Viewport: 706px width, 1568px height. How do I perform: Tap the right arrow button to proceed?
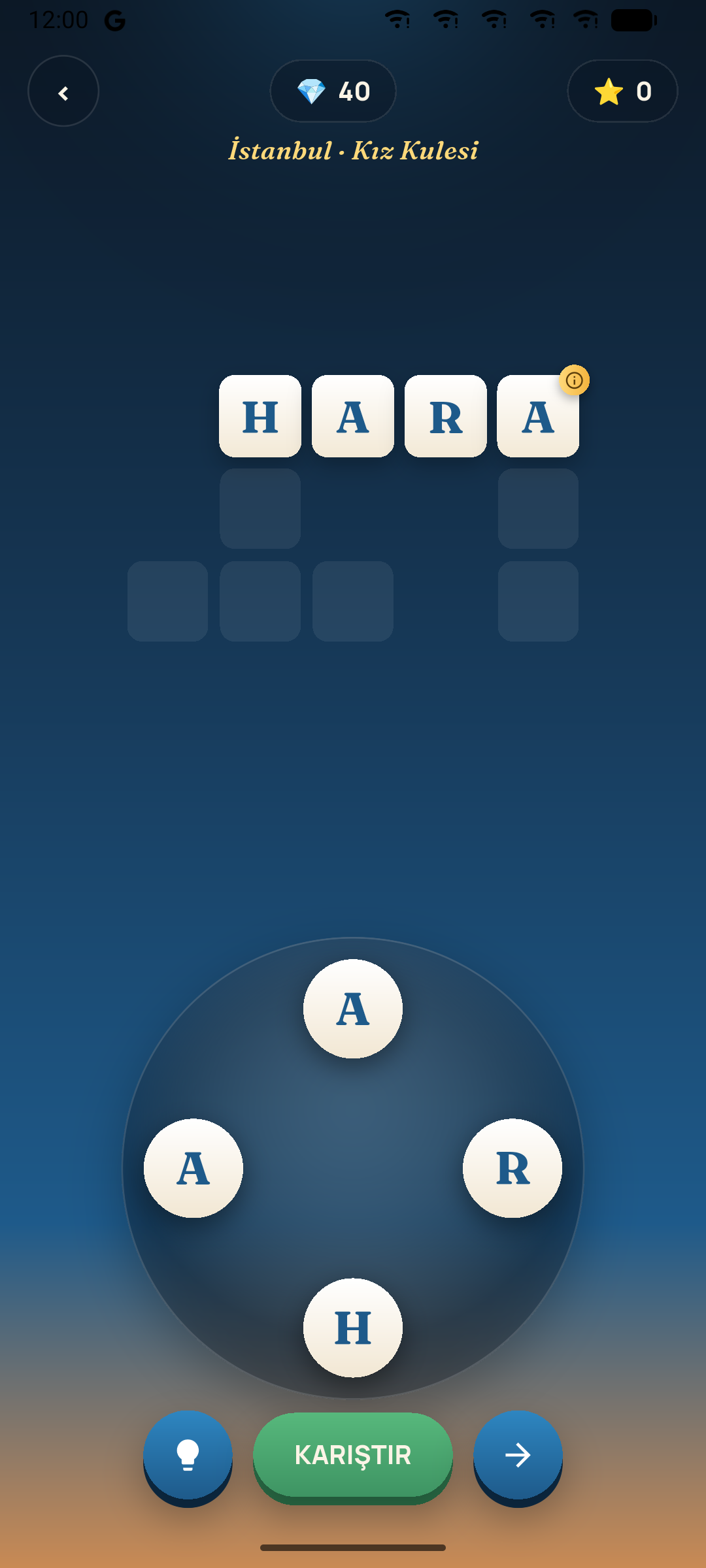518,1456
